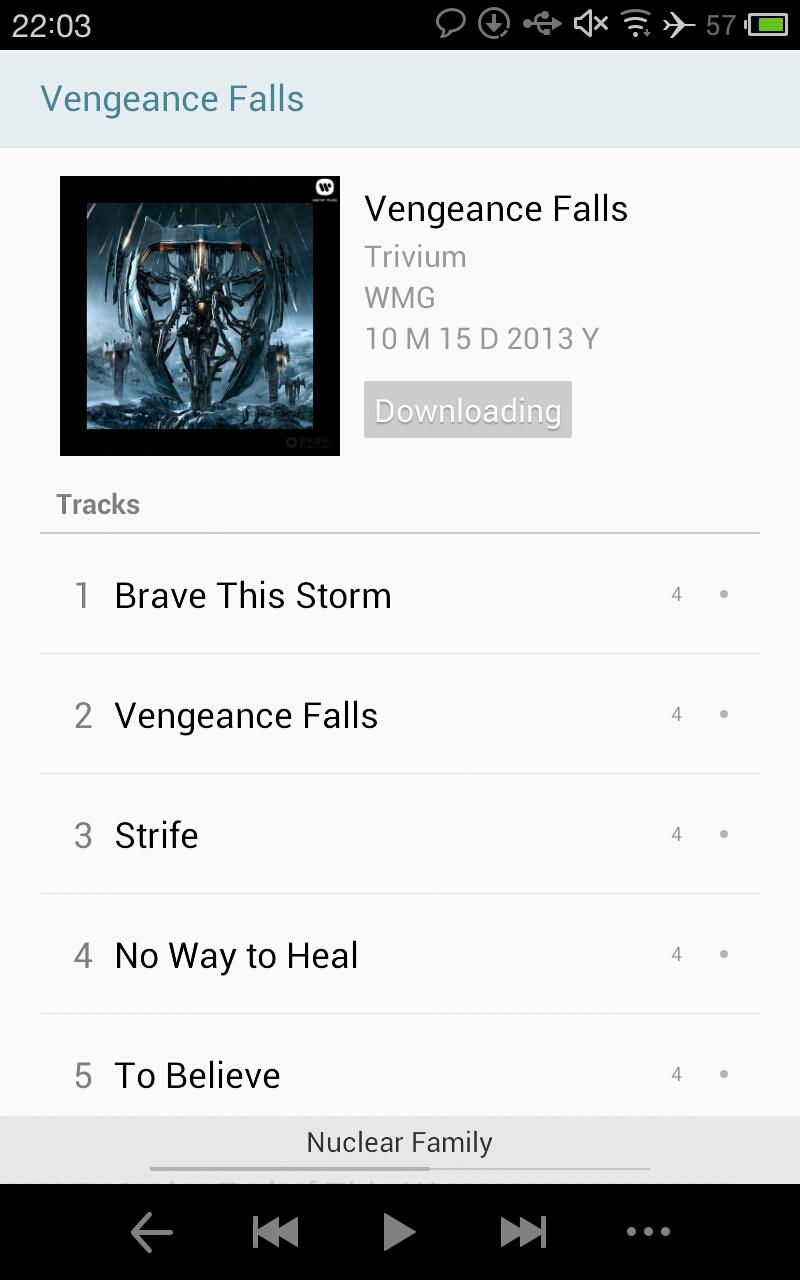Open track 2 Vengeance Falls

[400, 715]
